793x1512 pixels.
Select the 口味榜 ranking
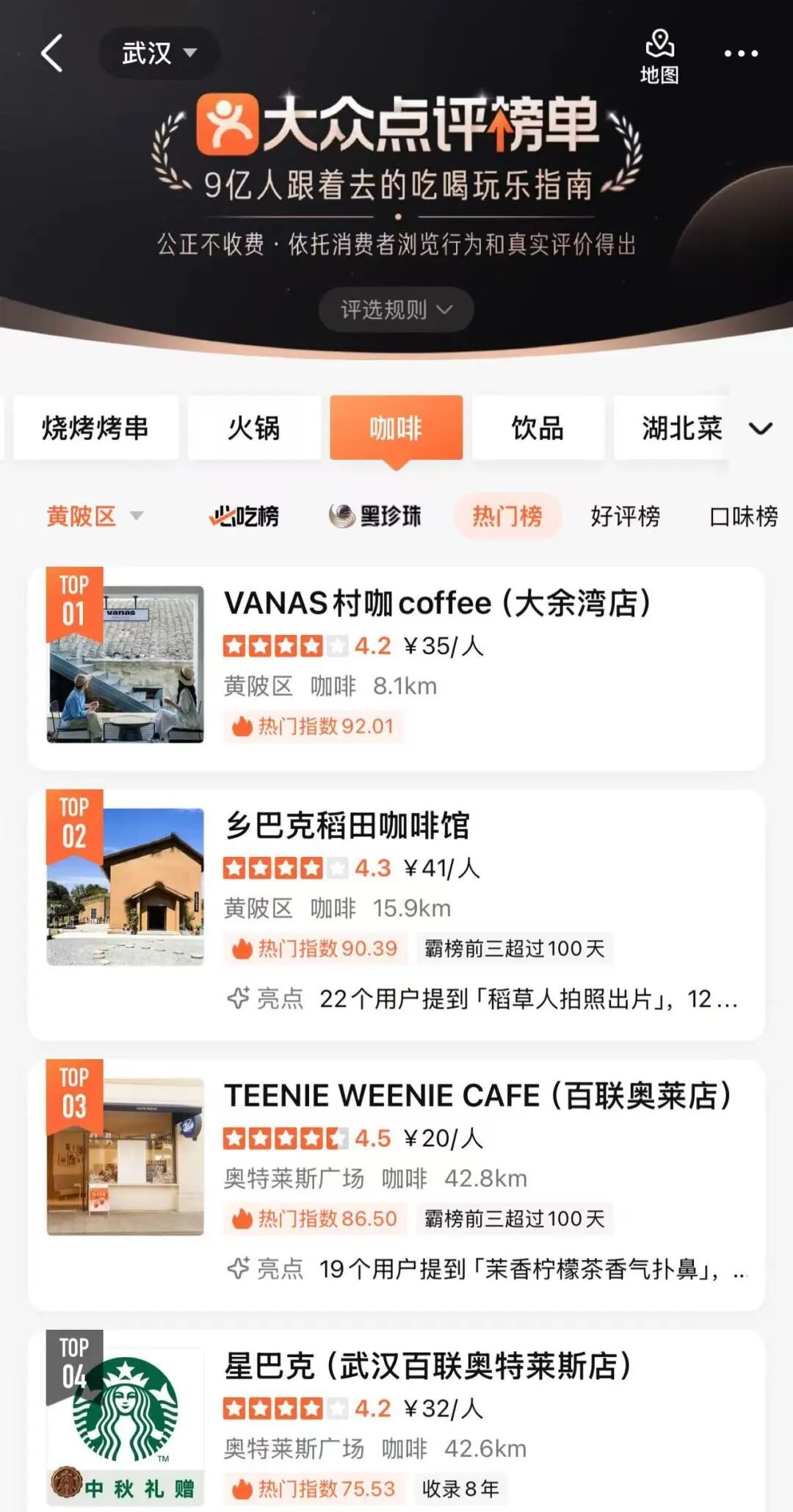pyautogui.click(x=743, y=516)
